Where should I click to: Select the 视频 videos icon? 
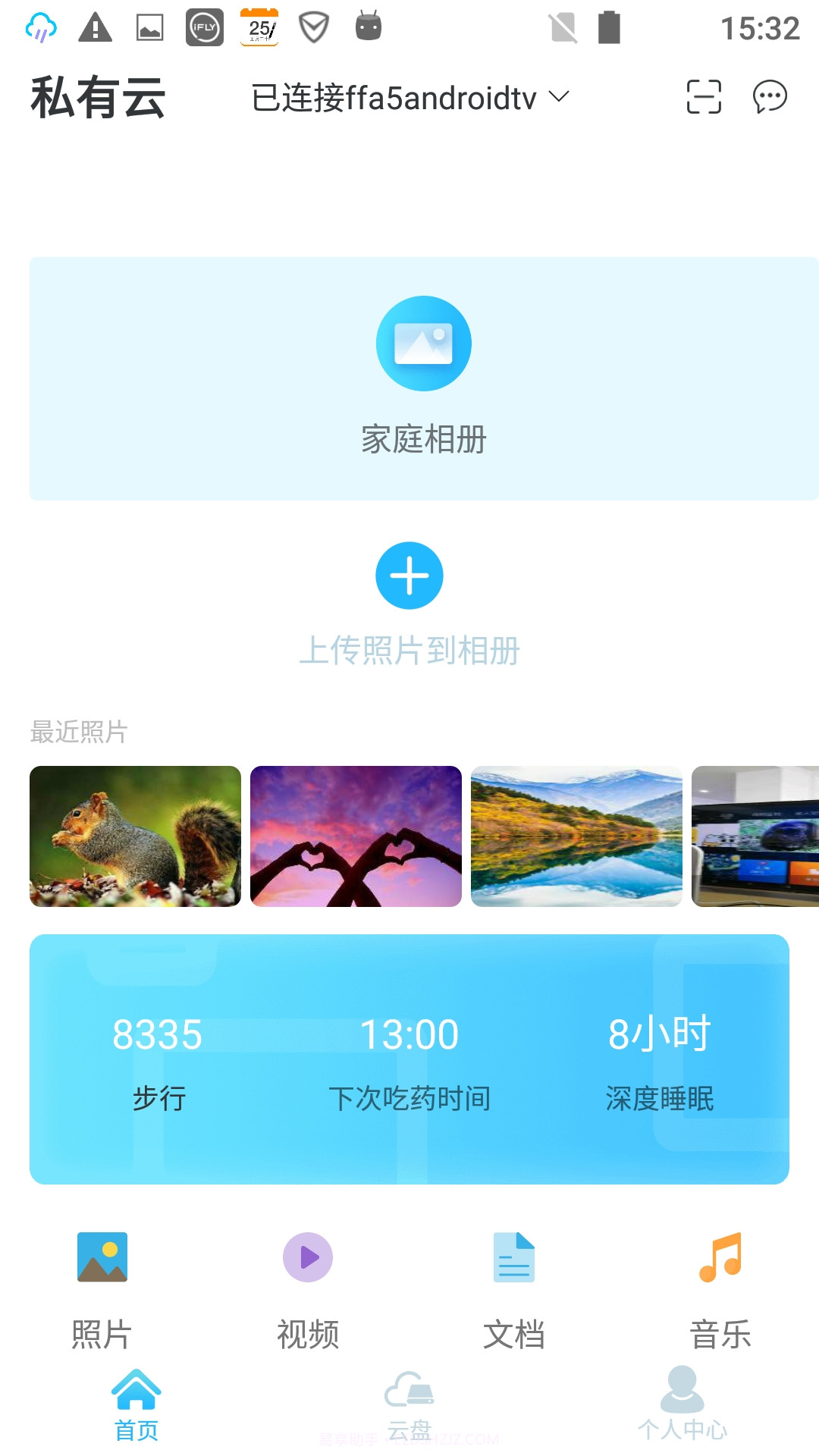point(307,1257)
